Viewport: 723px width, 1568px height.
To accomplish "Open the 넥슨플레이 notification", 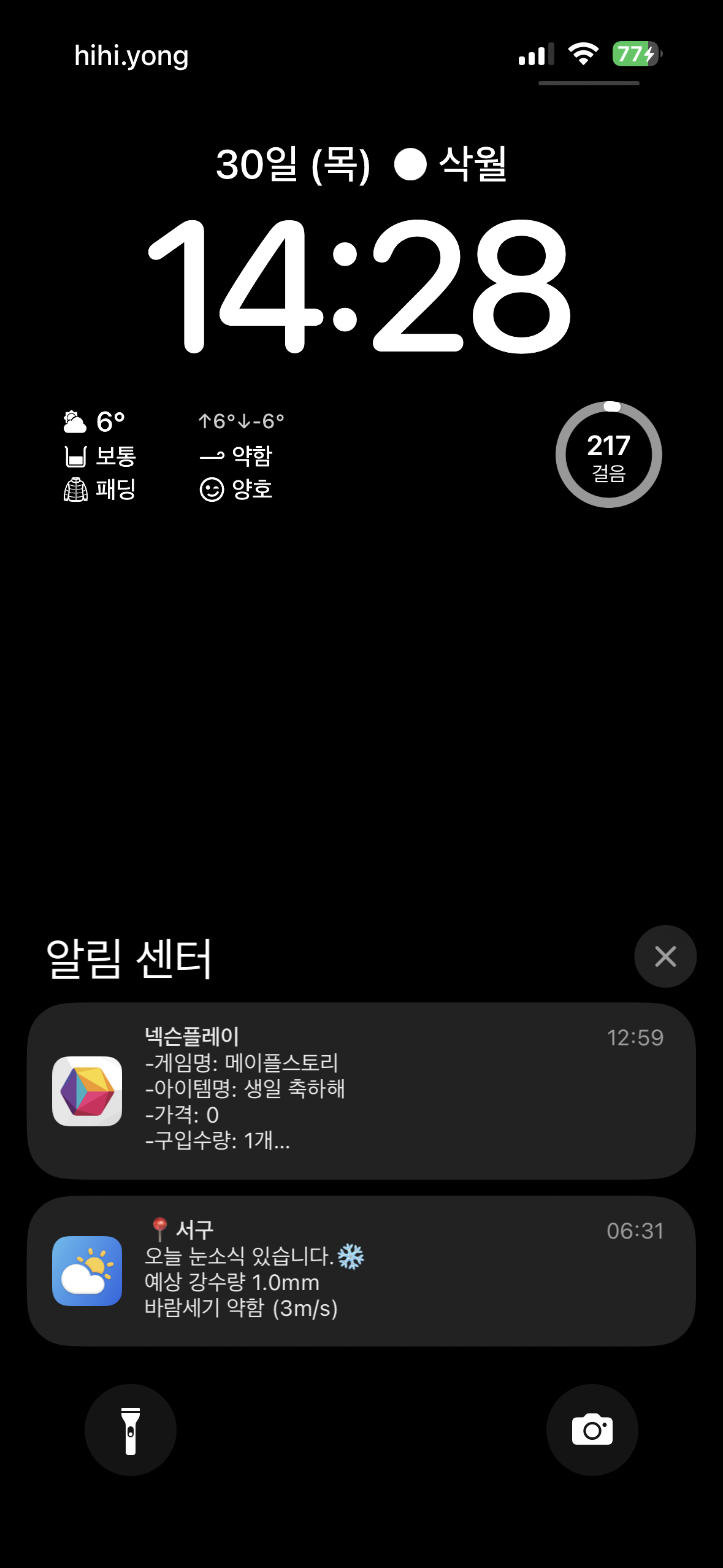I will click(x=361, y=1090).
